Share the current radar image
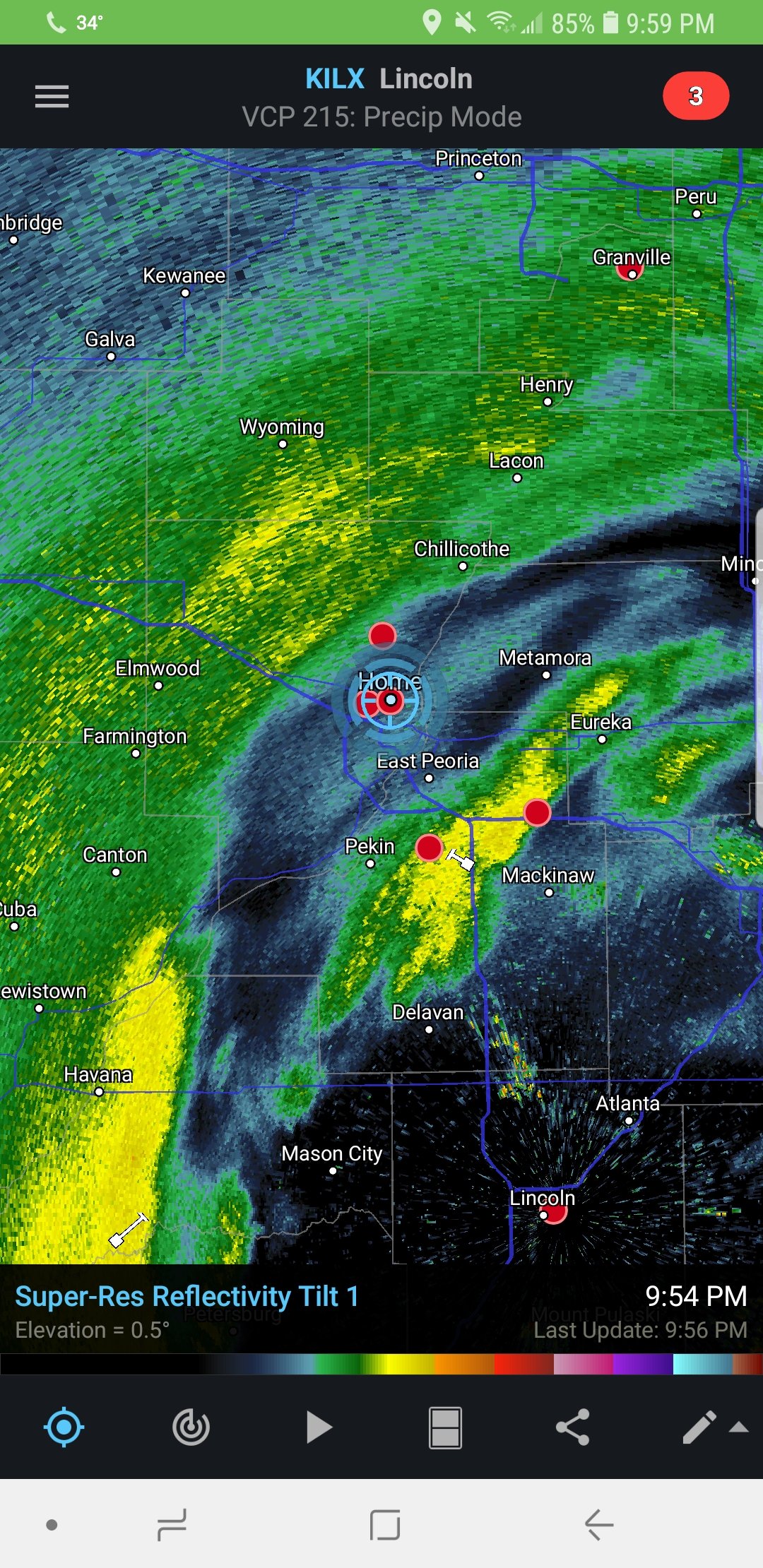Screen dimensions: 763x1568 click(572, 1427)
